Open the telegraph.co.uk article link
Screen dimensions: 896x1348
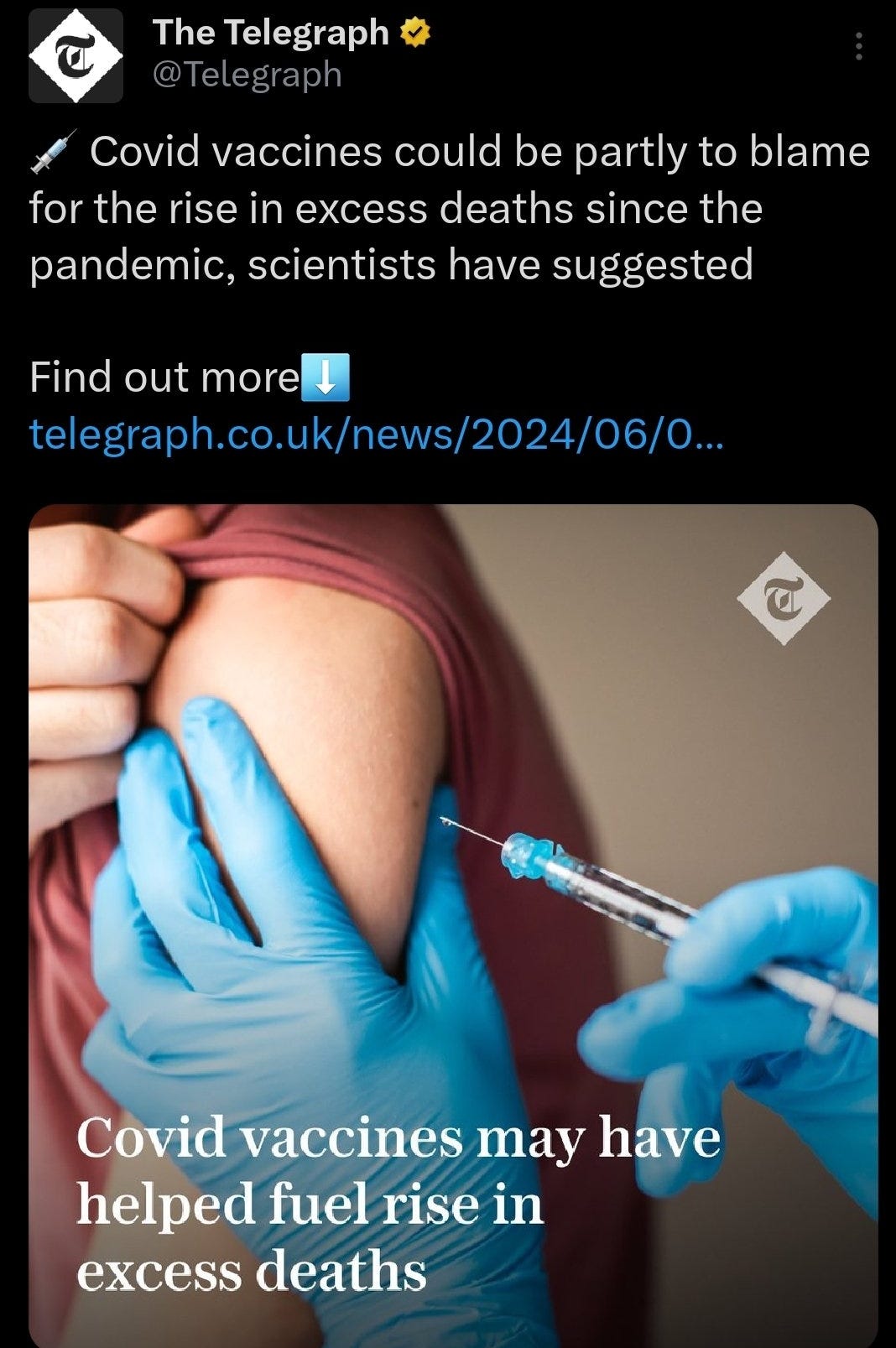375,434
